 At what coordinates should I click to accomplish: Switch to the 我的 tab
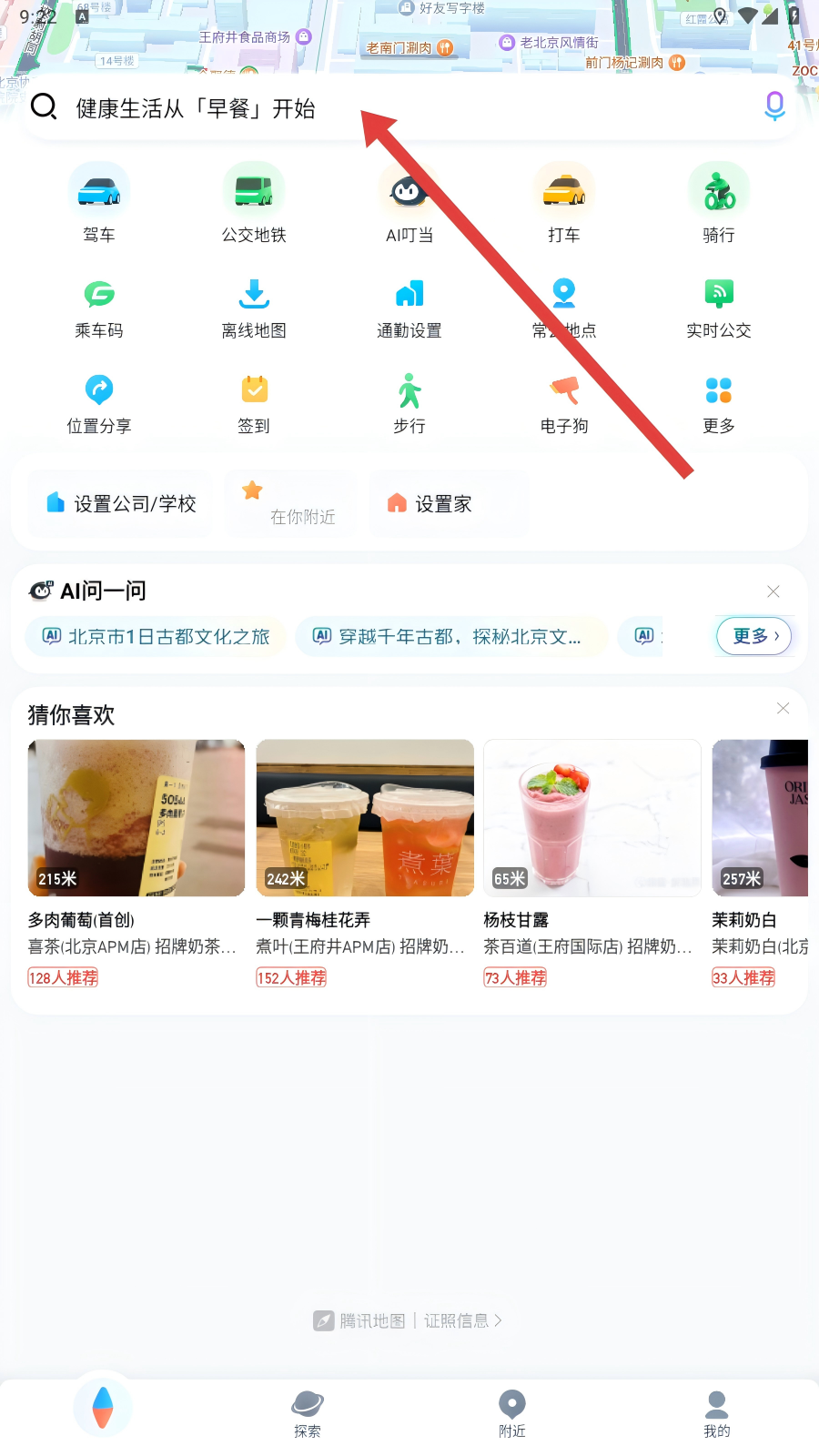[717, 1412]
